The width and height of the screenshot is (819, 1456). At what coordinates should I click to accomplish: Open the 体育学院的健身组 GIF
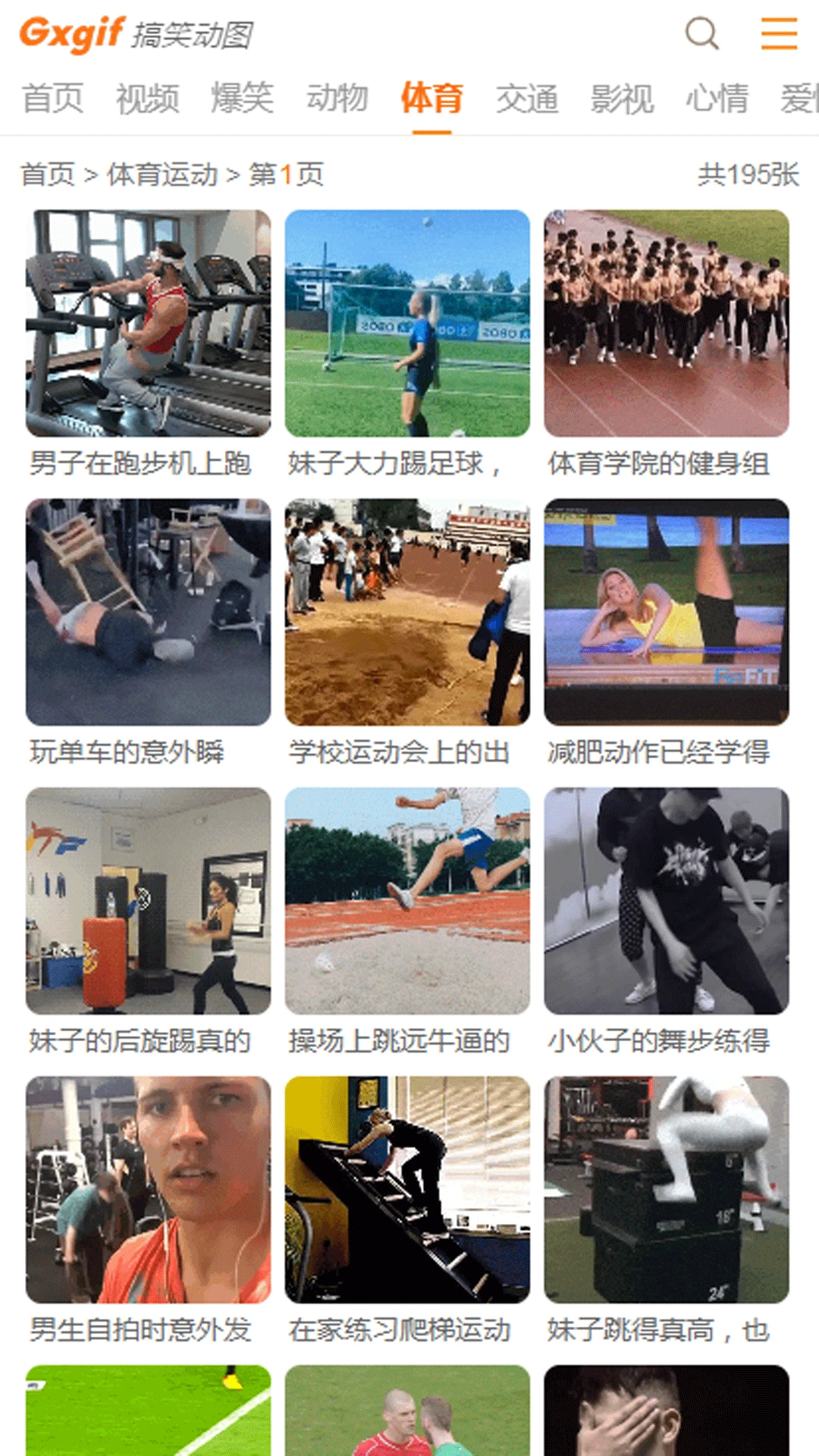(x=667, y=324)
